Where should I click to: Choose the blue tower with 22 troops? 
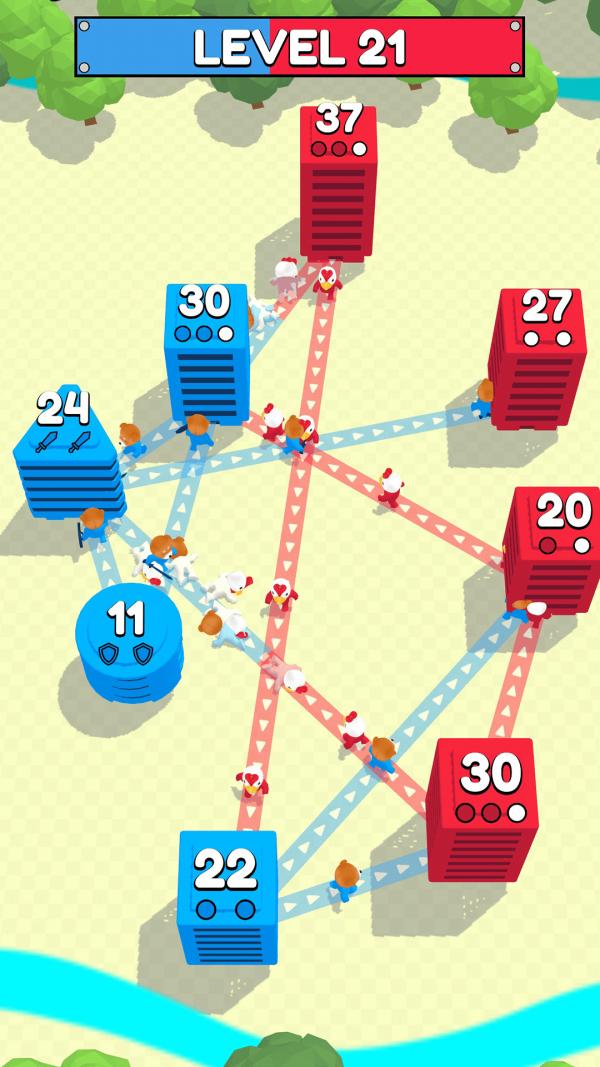pos(227,895)
